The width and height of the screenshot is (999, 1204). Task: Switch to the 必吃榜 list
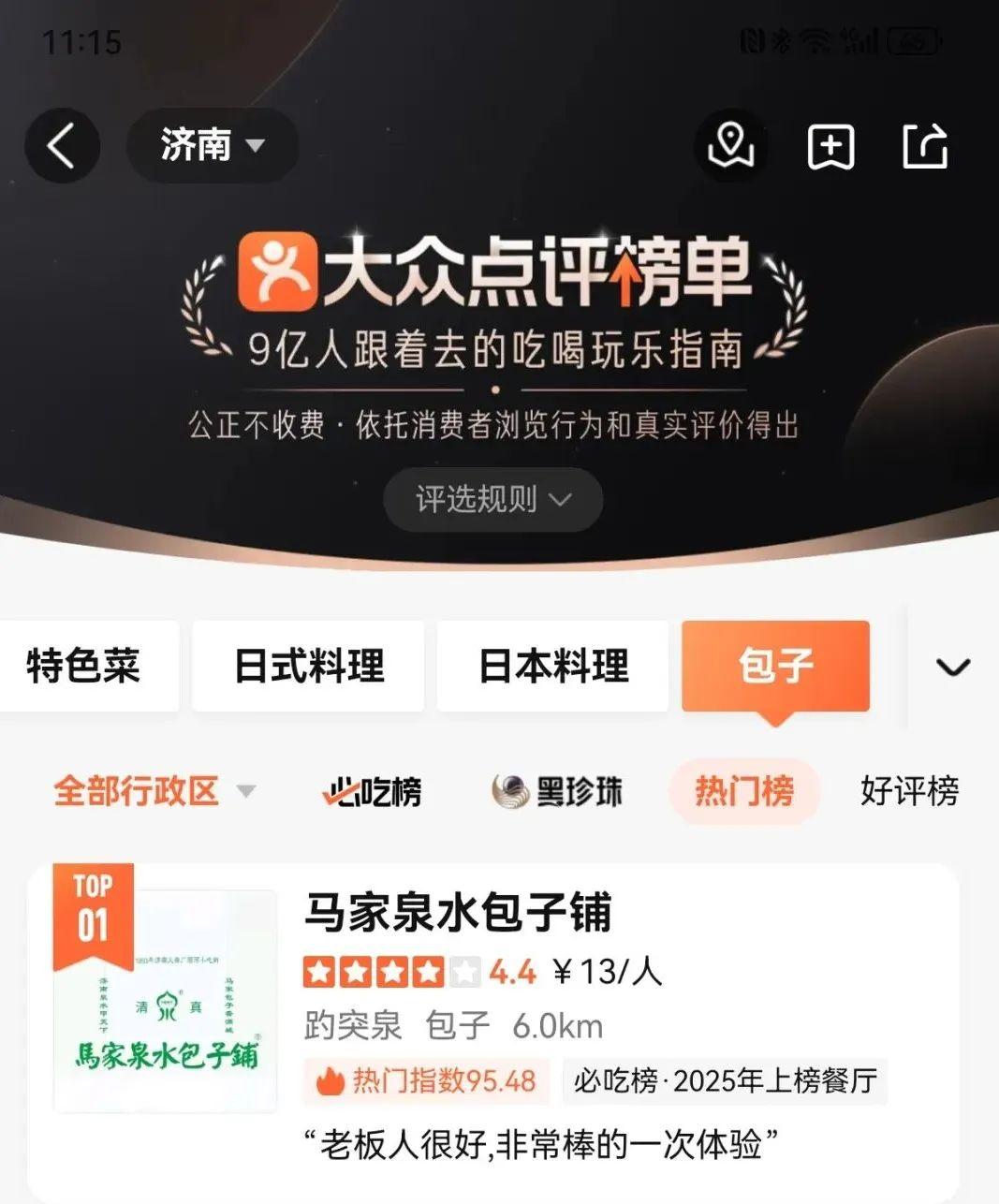click(x=373, y=792)
